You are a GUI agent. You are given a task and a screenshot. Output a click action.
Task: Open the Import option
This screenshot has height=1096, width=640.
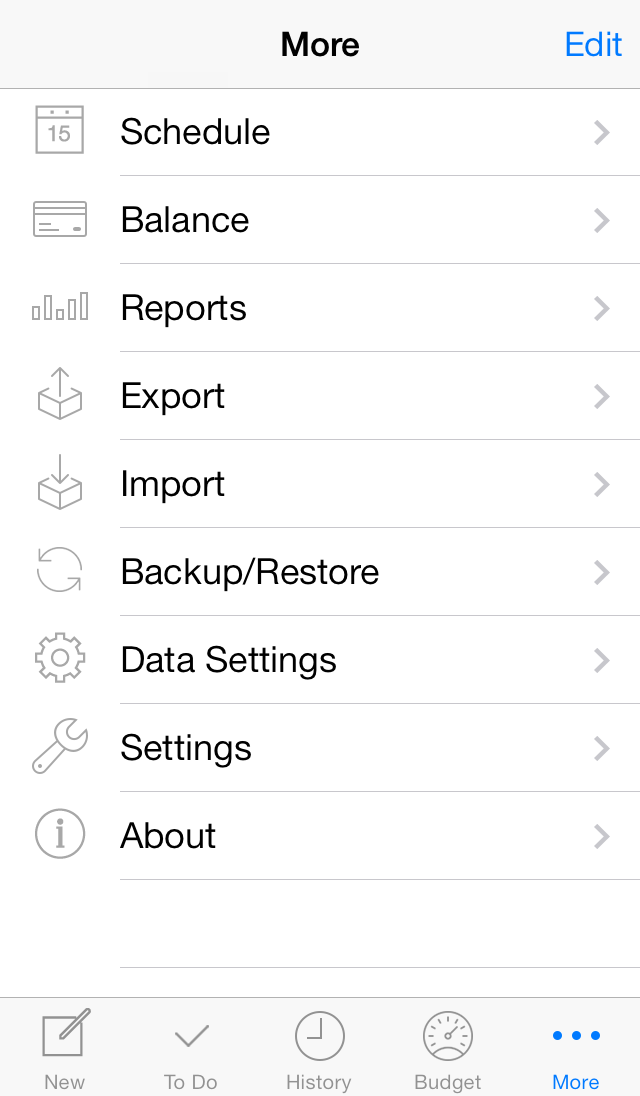pos(320,484)
